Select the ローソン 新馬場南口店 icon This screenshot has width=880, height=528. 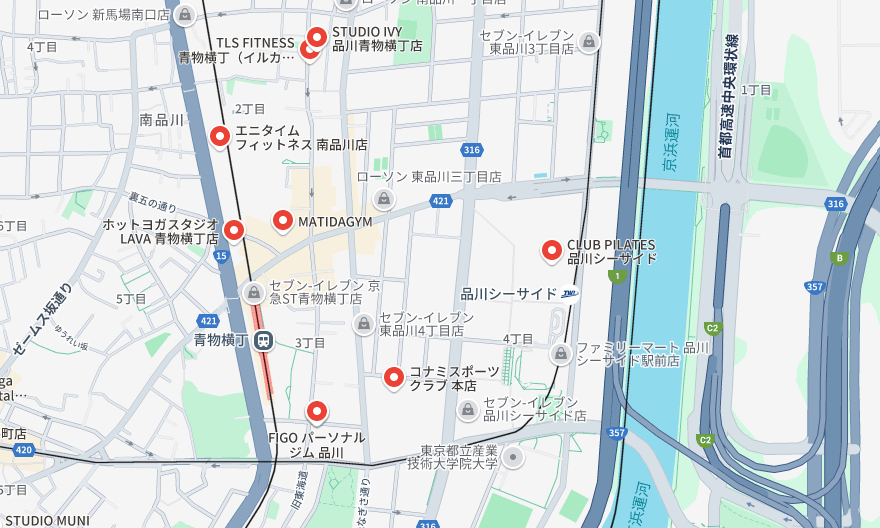(185, 15)
